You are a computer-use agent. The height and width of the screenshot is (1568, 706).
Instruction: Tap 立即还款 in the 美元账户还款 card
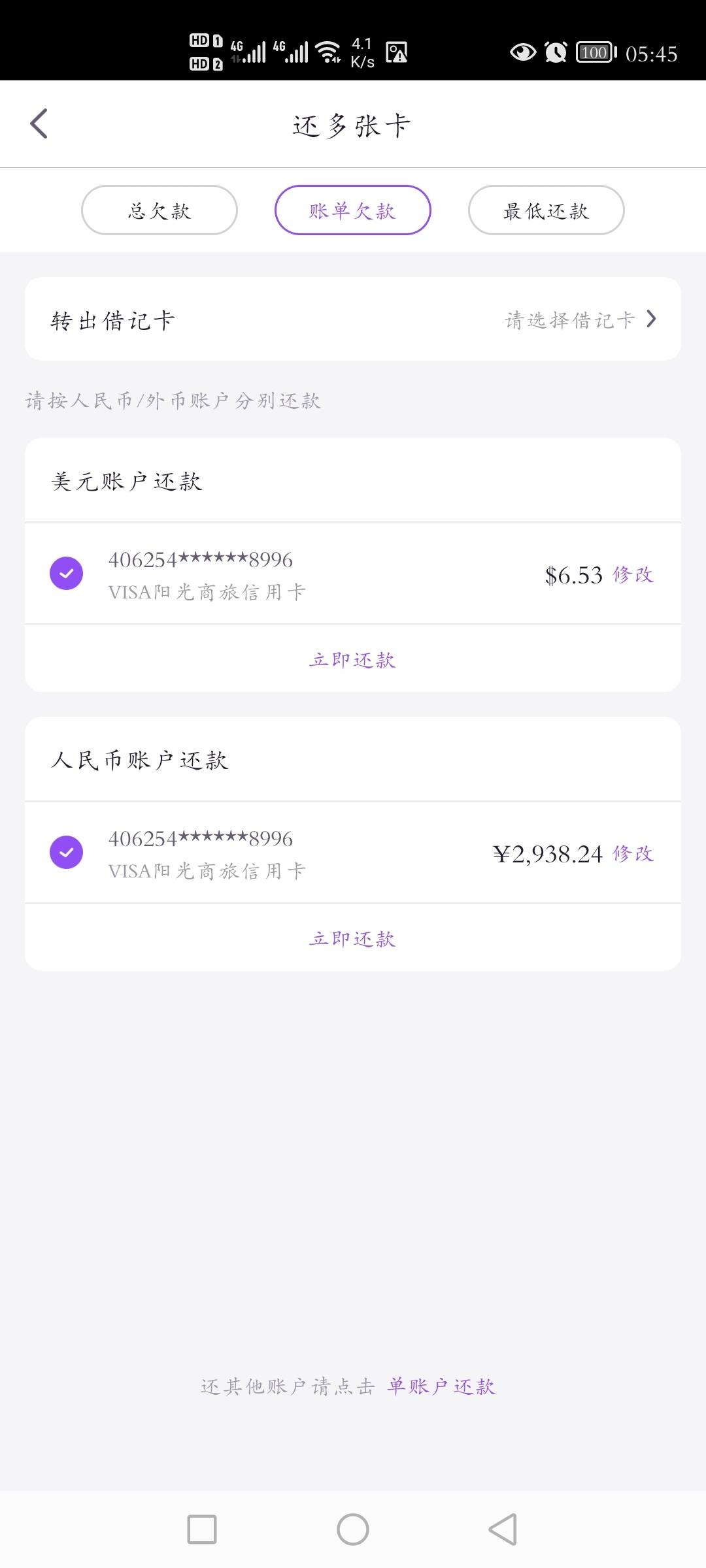[x=353, y=660]
